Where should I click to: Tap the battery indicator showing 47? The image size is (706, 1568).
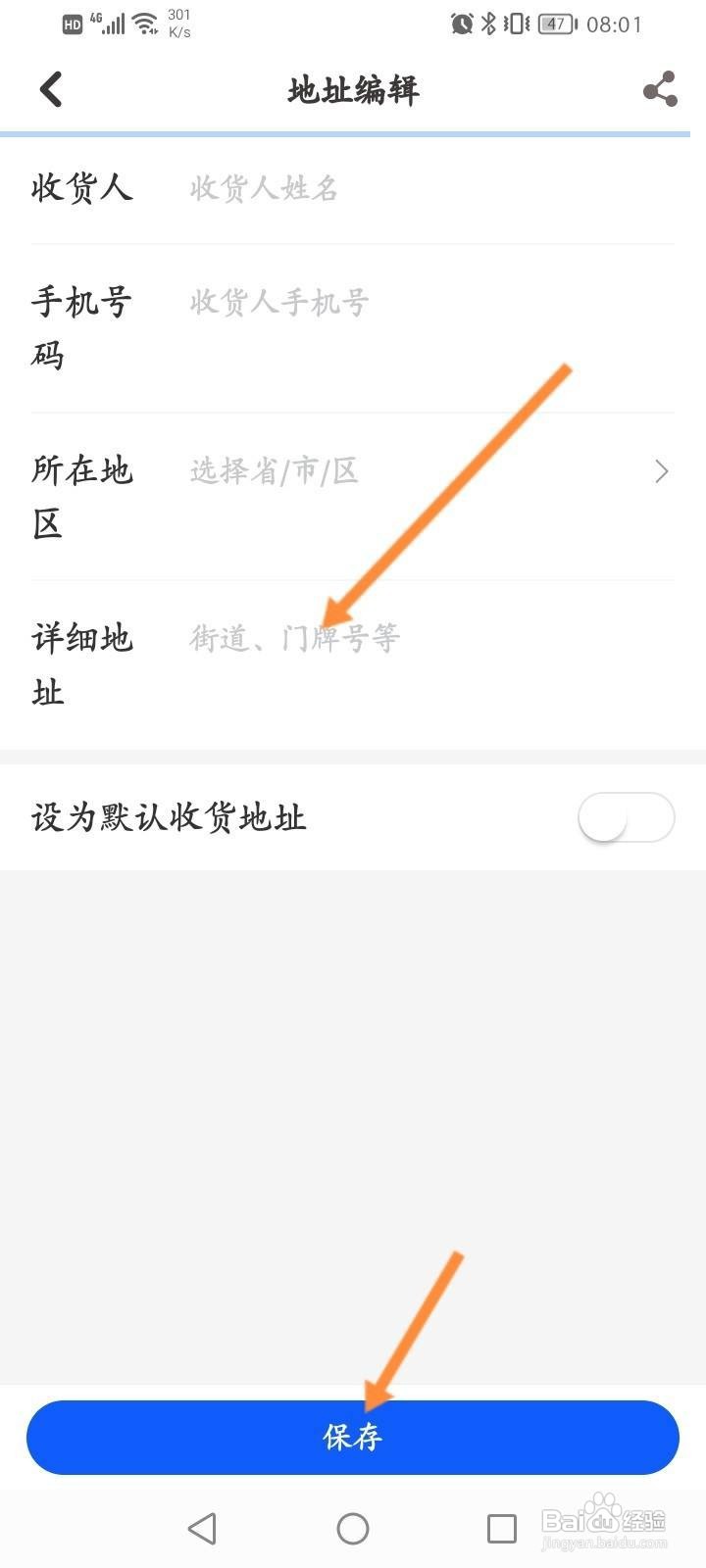click(x=555, y=24)
